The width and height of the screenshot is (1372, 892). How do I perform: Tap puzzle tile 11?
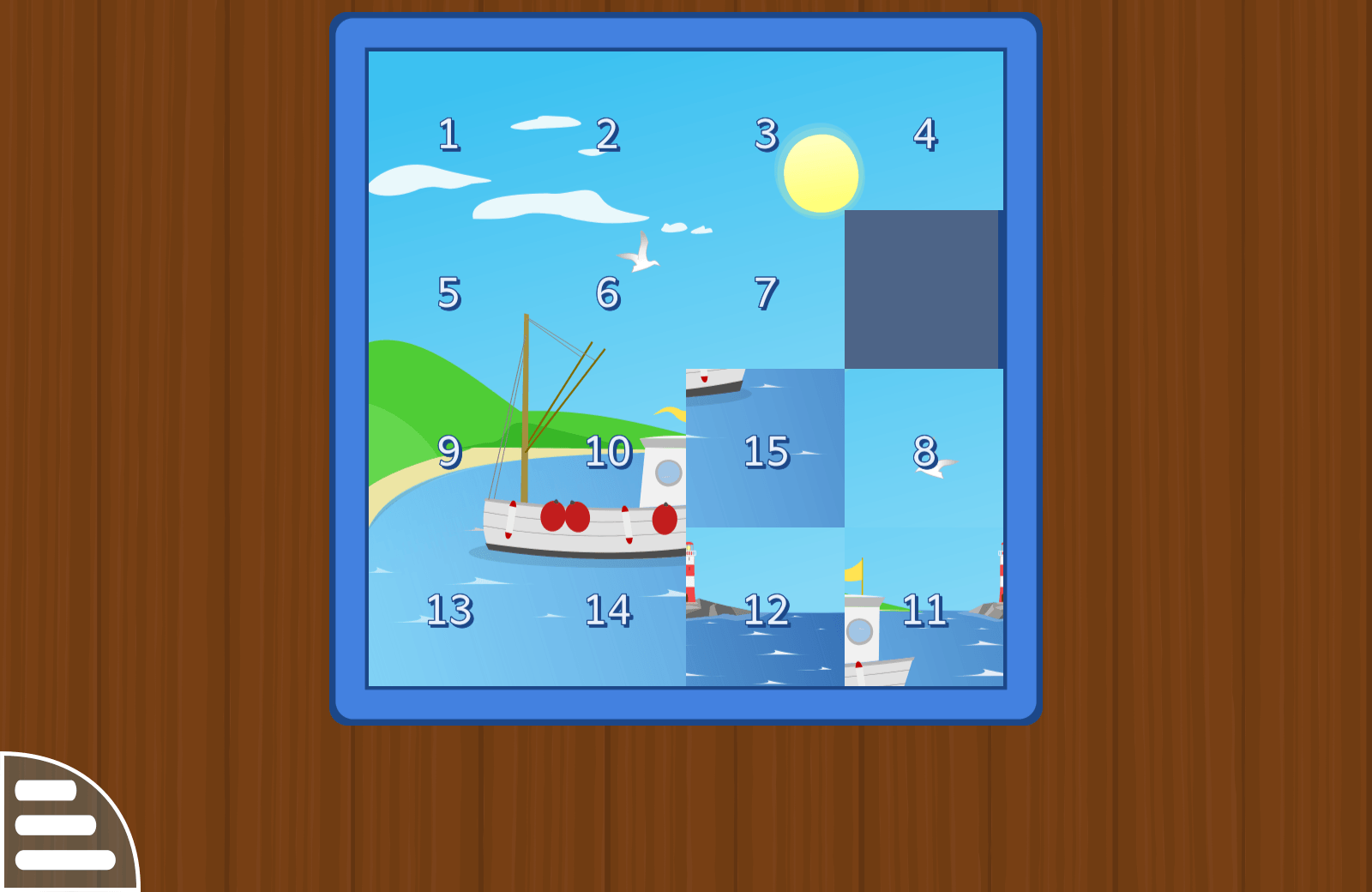click(x=924, y=606)
